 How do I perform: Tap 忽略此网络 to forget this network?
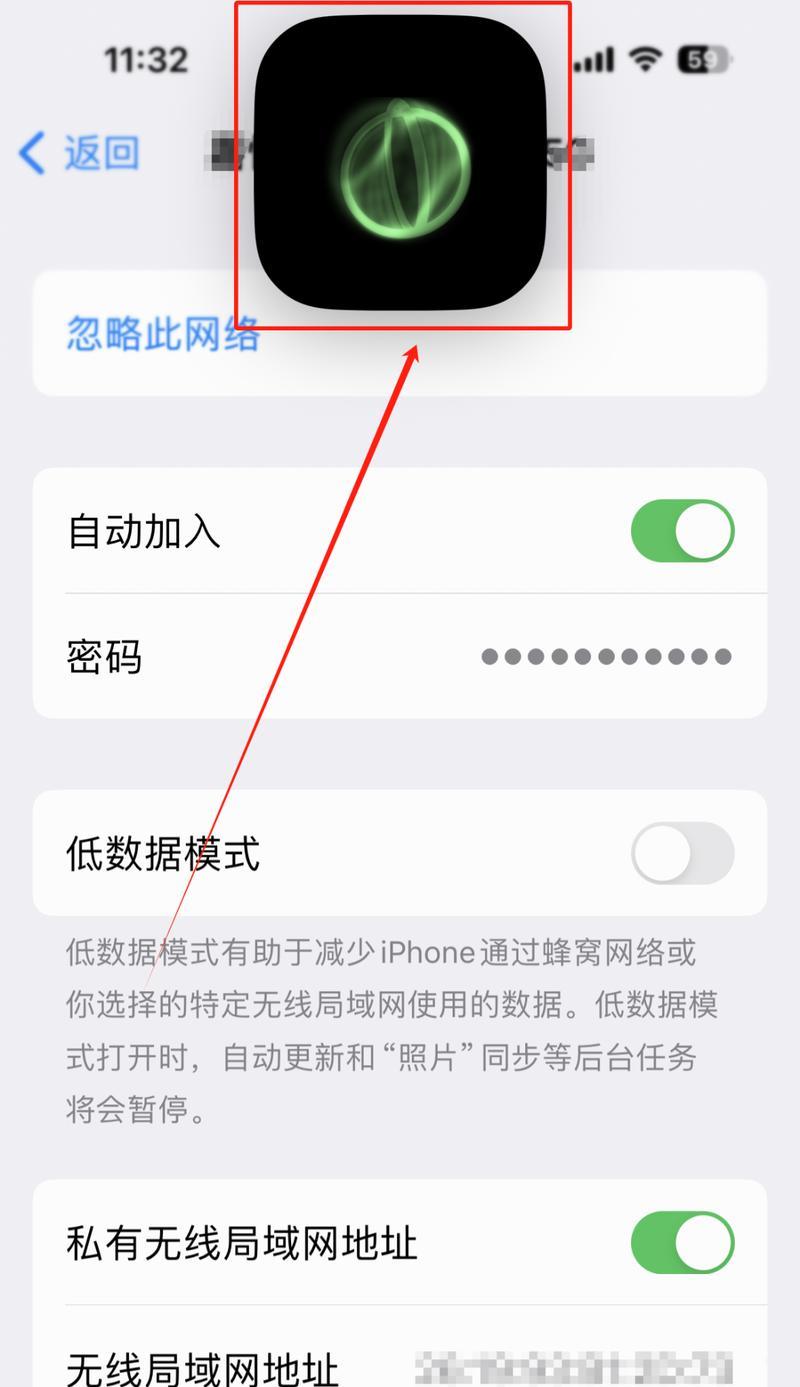[x=163, y=334]
